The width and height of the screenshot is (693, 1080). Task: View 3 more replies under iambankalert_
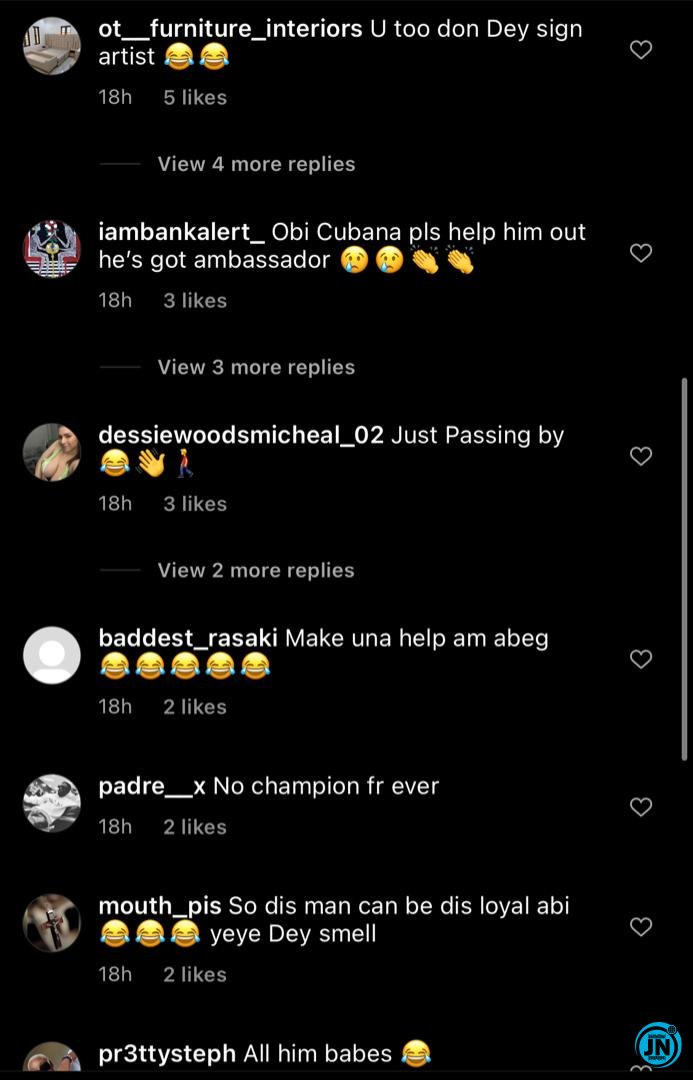click(256, 367)
